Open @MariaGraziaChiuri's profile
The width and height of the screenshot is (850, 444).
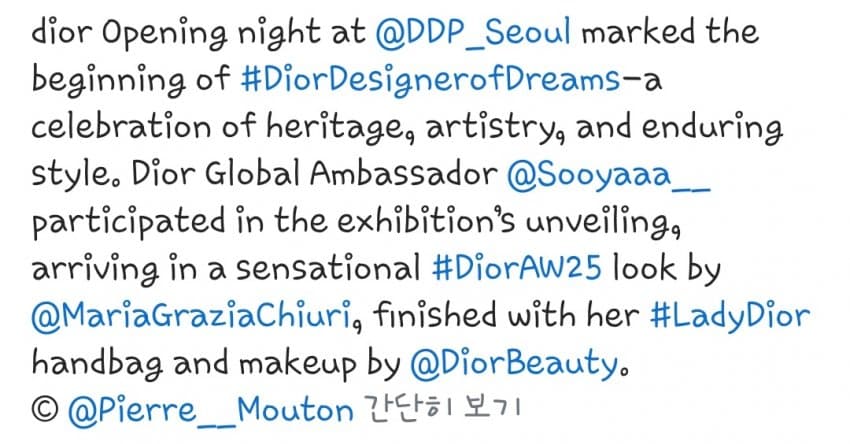pos(189,317)
